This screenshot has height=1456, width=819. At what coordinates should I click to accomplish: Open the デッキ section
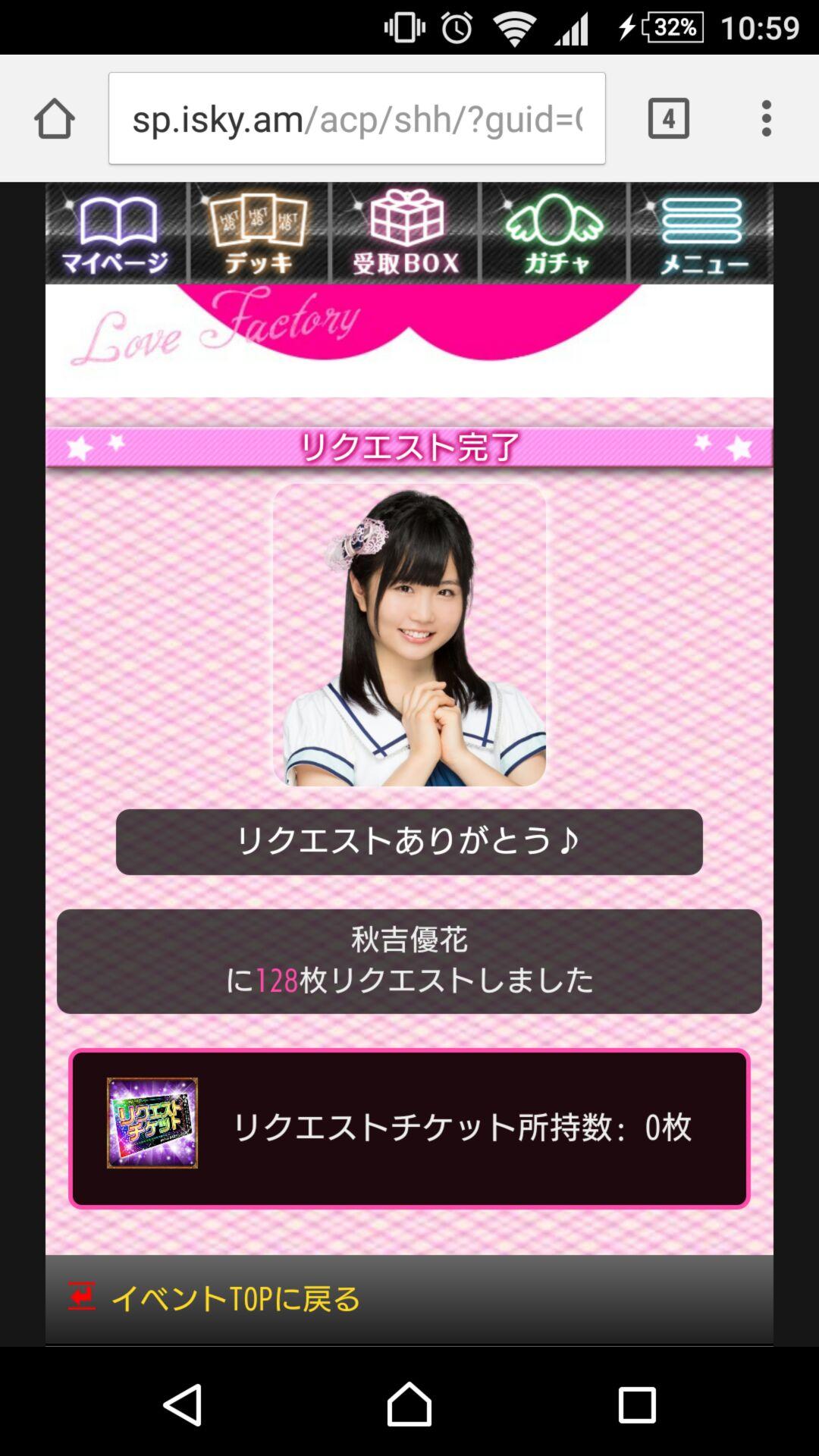(x=259, y=234)
